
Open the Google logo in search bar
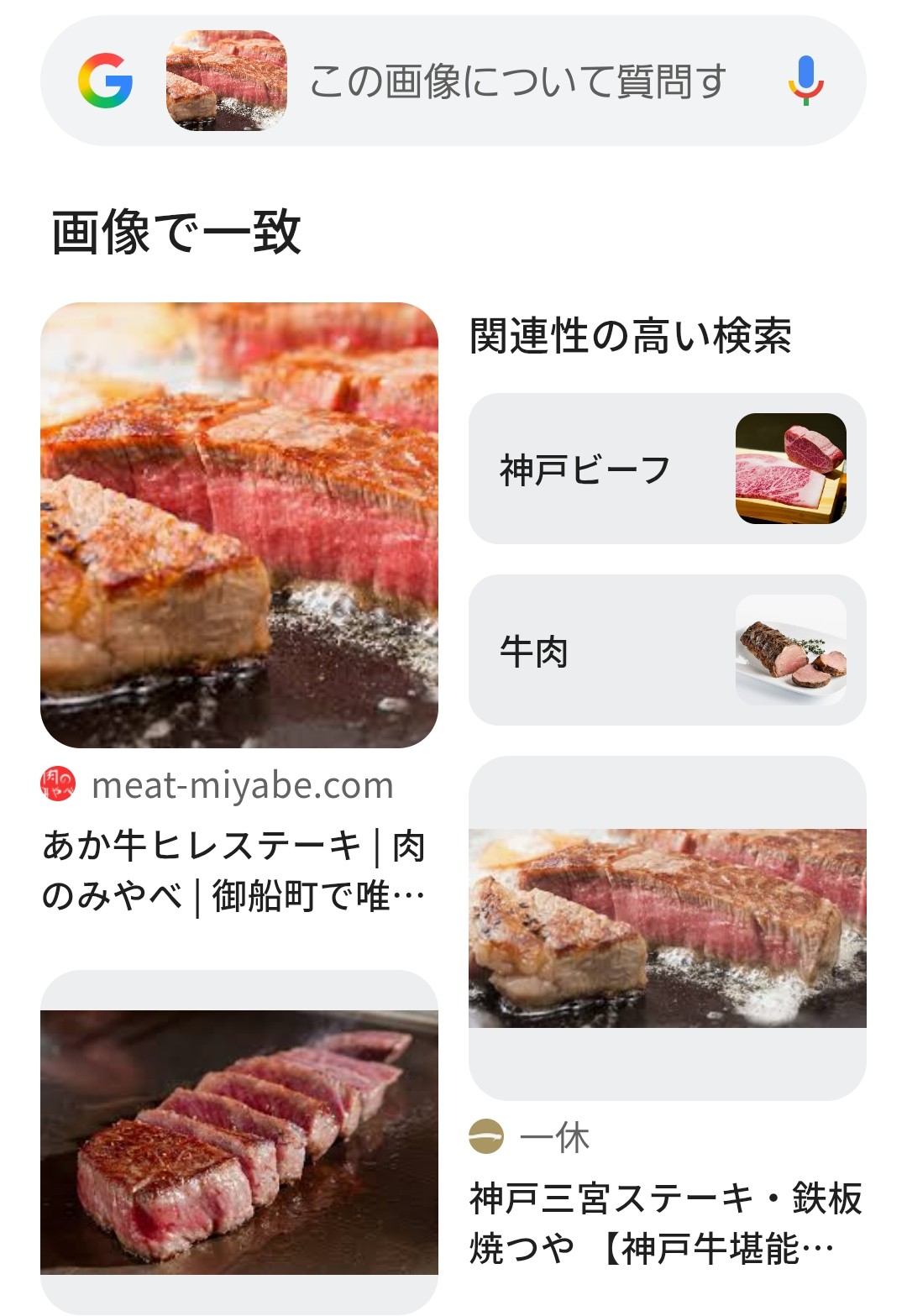(105, 81)
